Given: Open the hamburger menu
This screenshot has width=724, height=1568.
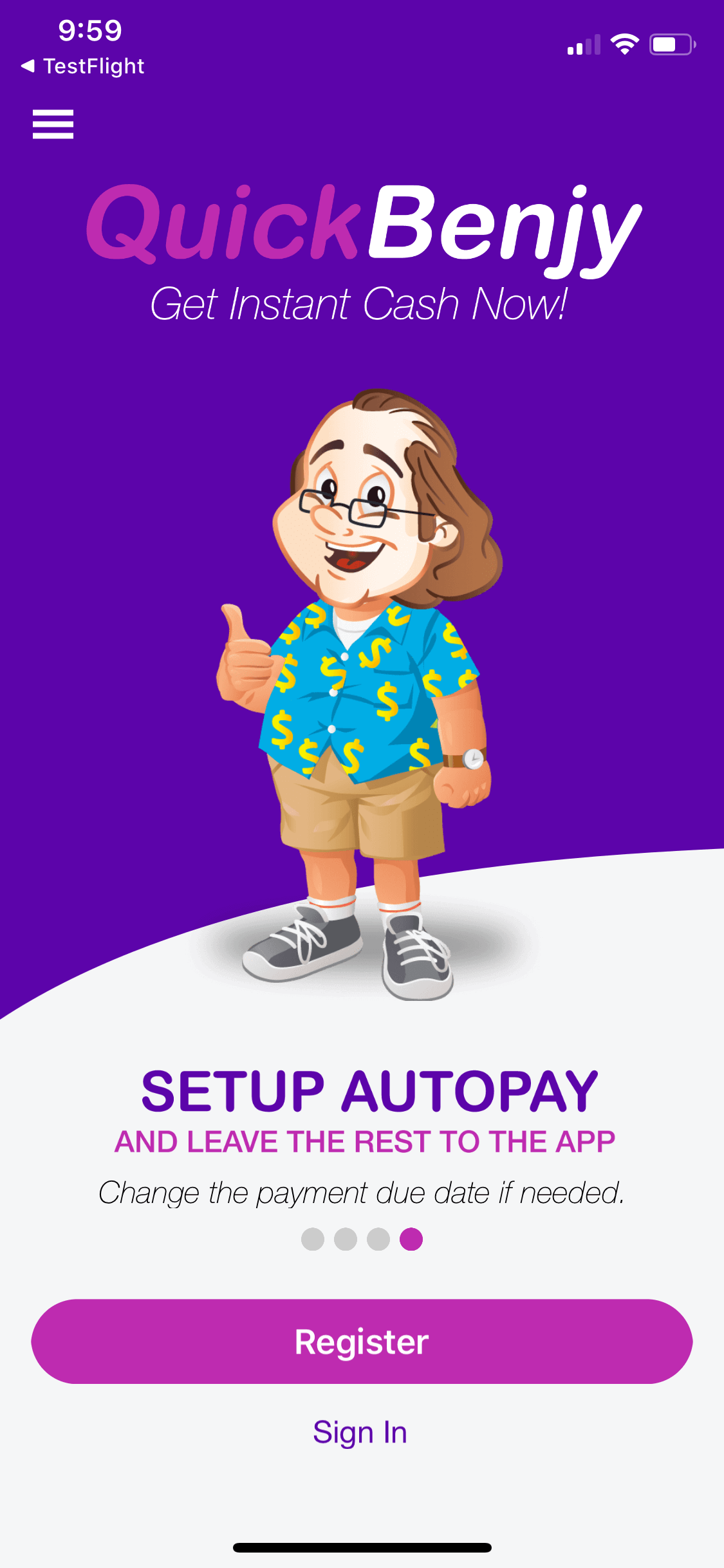Looking at the screenshot, I should tap(53, 124).
